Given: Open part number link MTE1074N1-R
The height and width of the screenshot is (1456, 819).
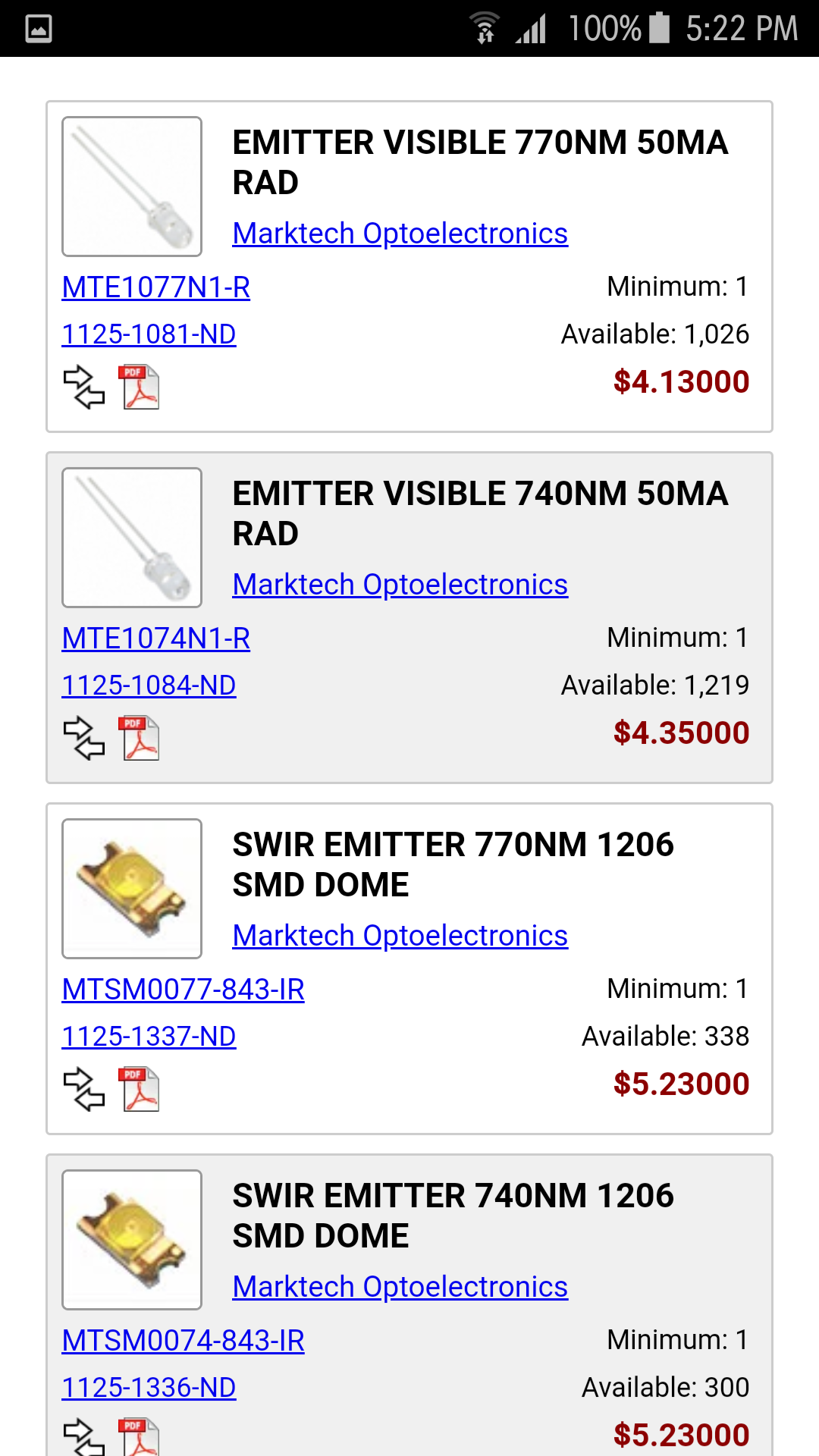Looking at the screenshot, I should [155, 639].
